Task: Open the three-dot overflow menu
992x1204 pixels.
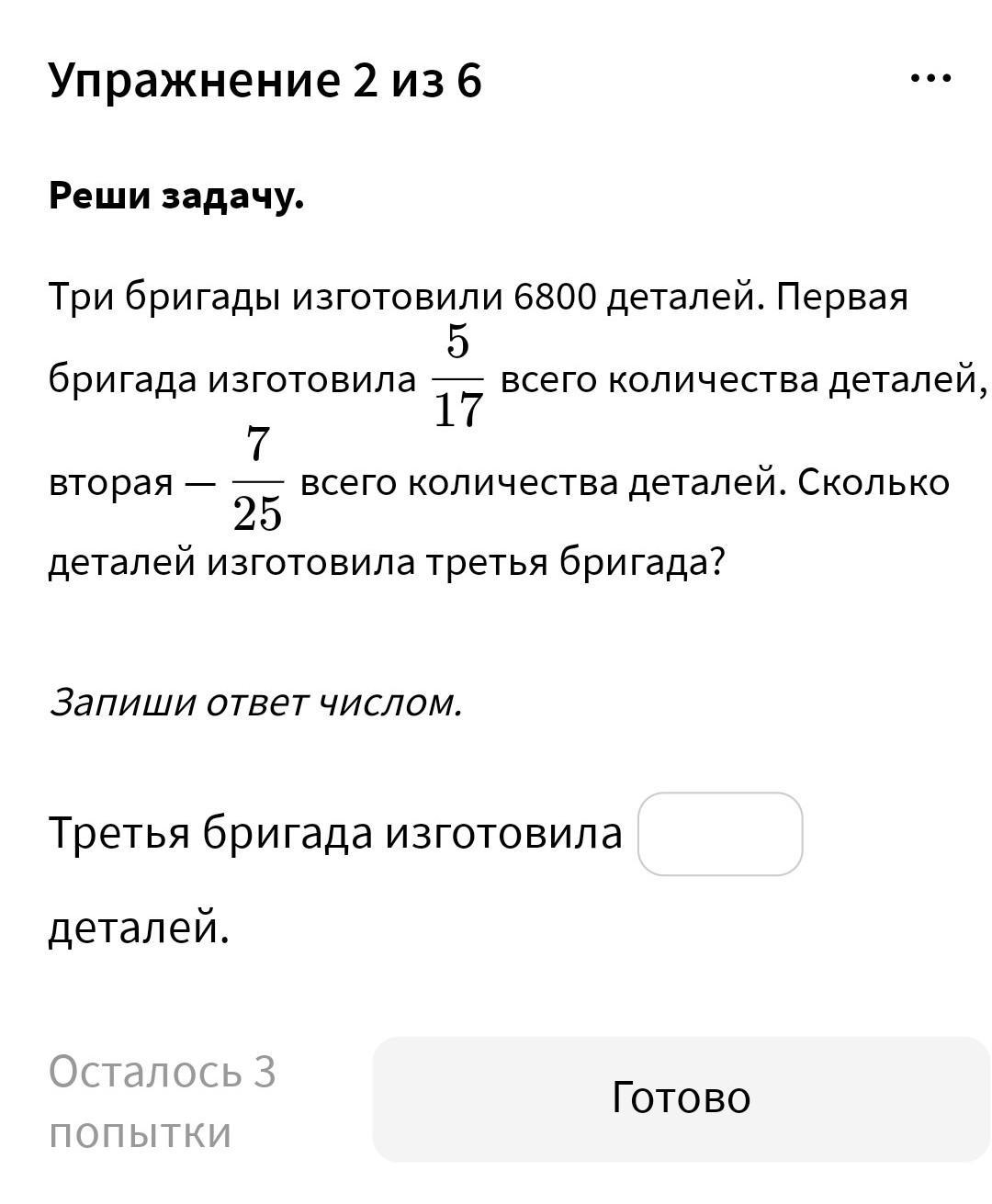Action: tap(930, 79)
